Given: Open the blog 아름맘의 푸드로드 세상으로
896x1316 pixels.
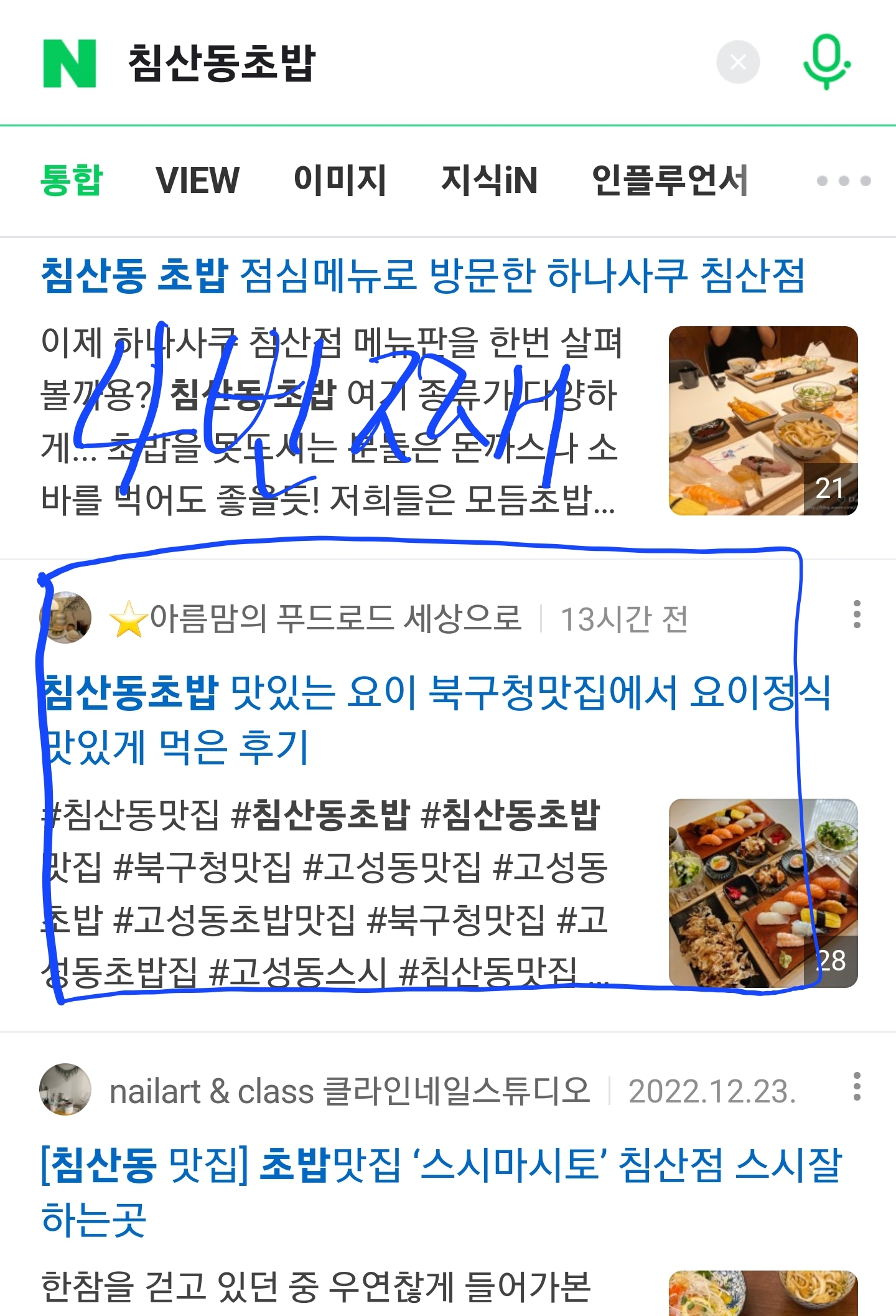Looking at the screenshot, I should pyautogui.click(x=335, y=619).
